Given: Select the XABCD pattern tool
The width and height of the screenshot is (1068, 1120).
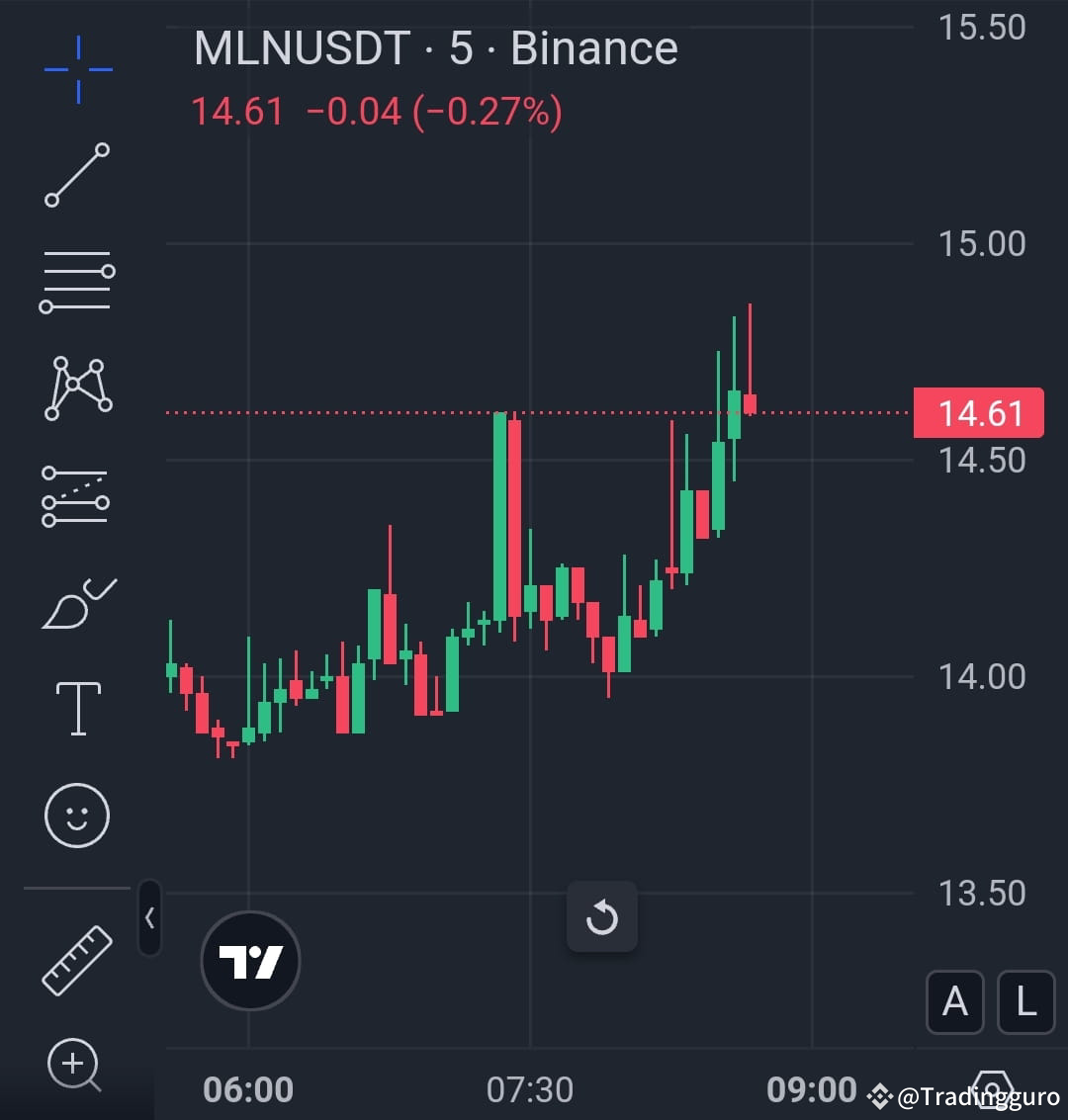Looking at the screenshot, I should pyautogui.click(x=77, y=388).
